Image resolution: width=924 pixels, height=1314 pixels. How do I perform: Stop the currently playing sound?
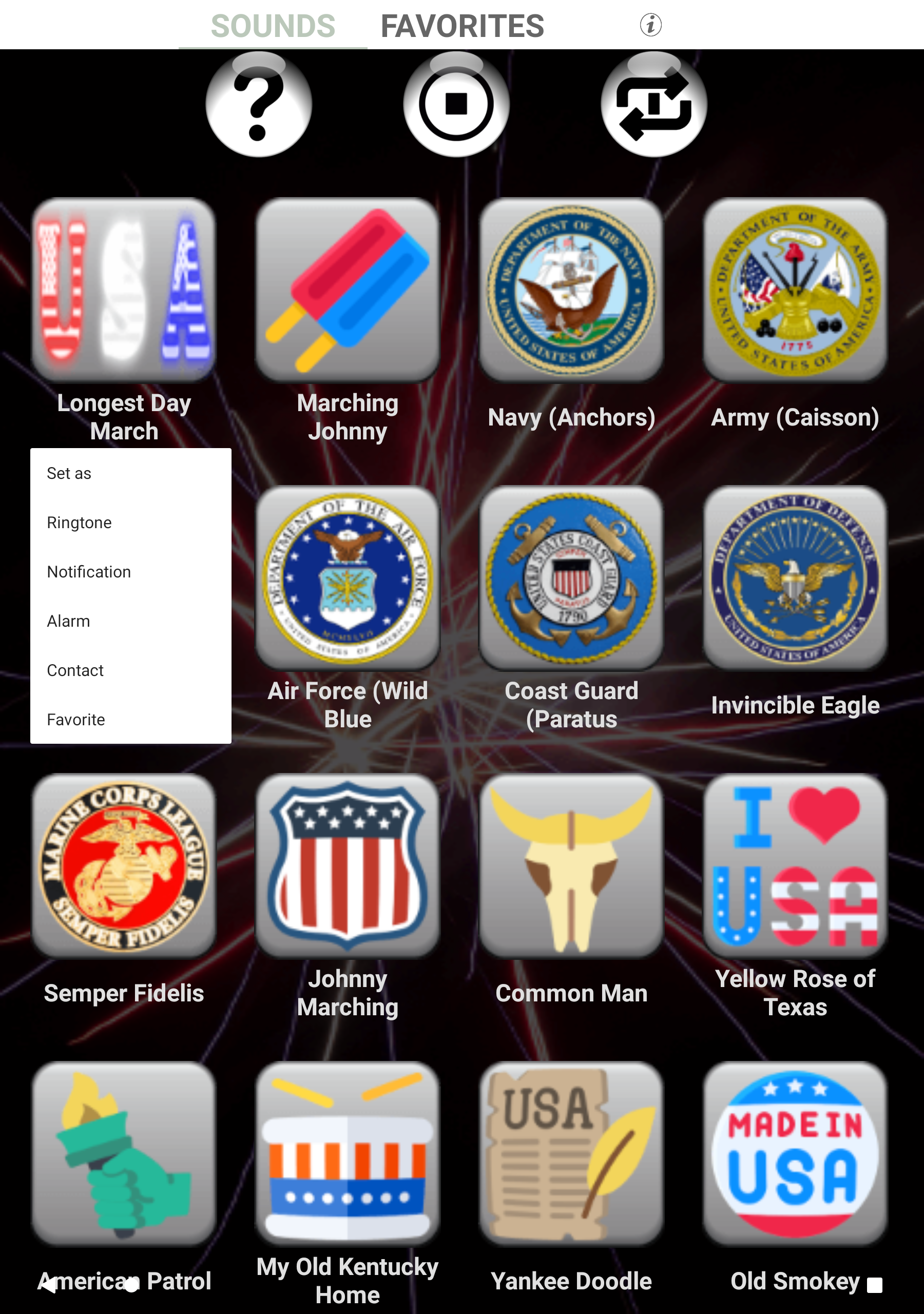tap(456, 105)
